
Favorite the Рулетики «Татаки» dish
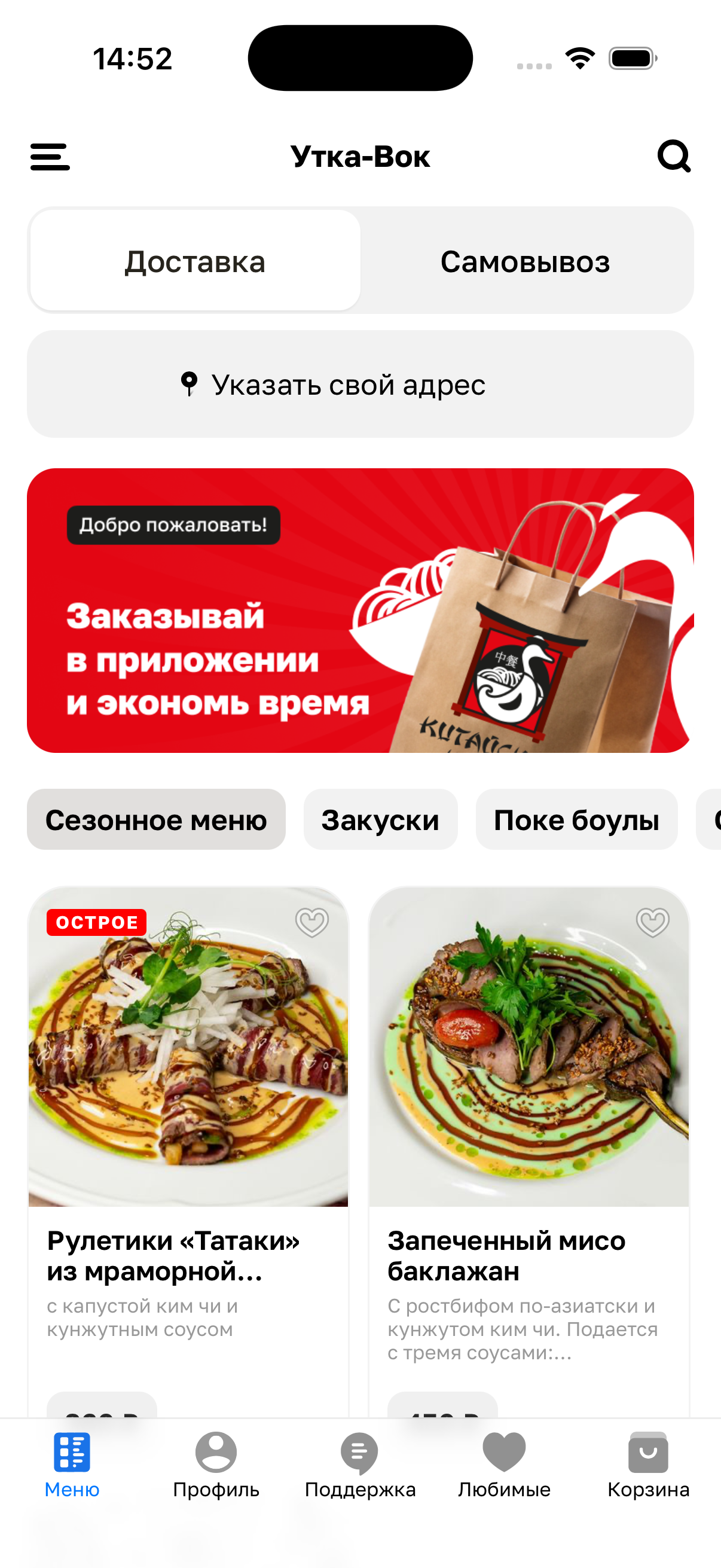click(x=312, y=922)
